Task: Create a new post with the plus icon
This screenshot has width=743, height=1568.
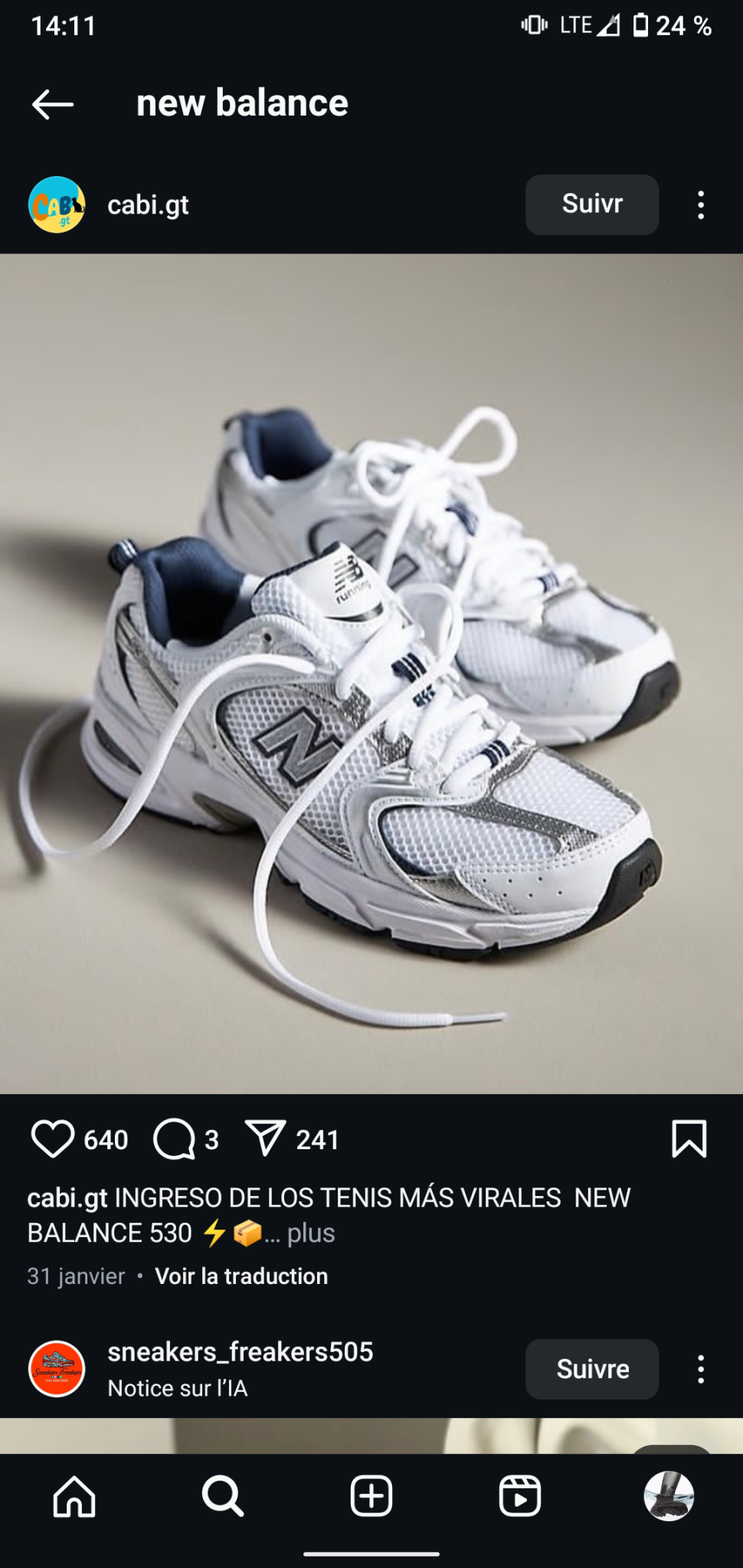Action: [x=371, y=1496]
